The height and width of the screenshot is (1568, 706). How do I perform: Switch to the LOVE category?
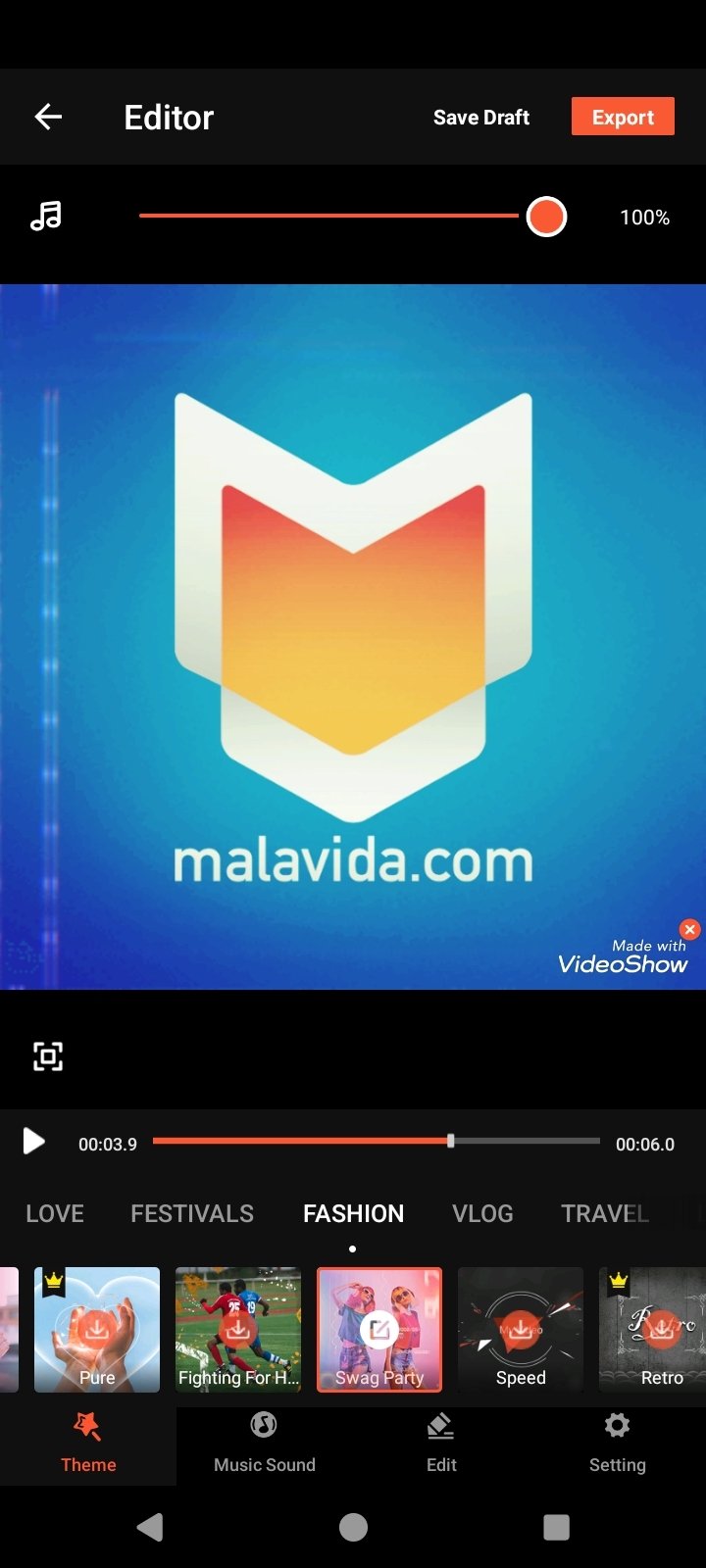55,1213
